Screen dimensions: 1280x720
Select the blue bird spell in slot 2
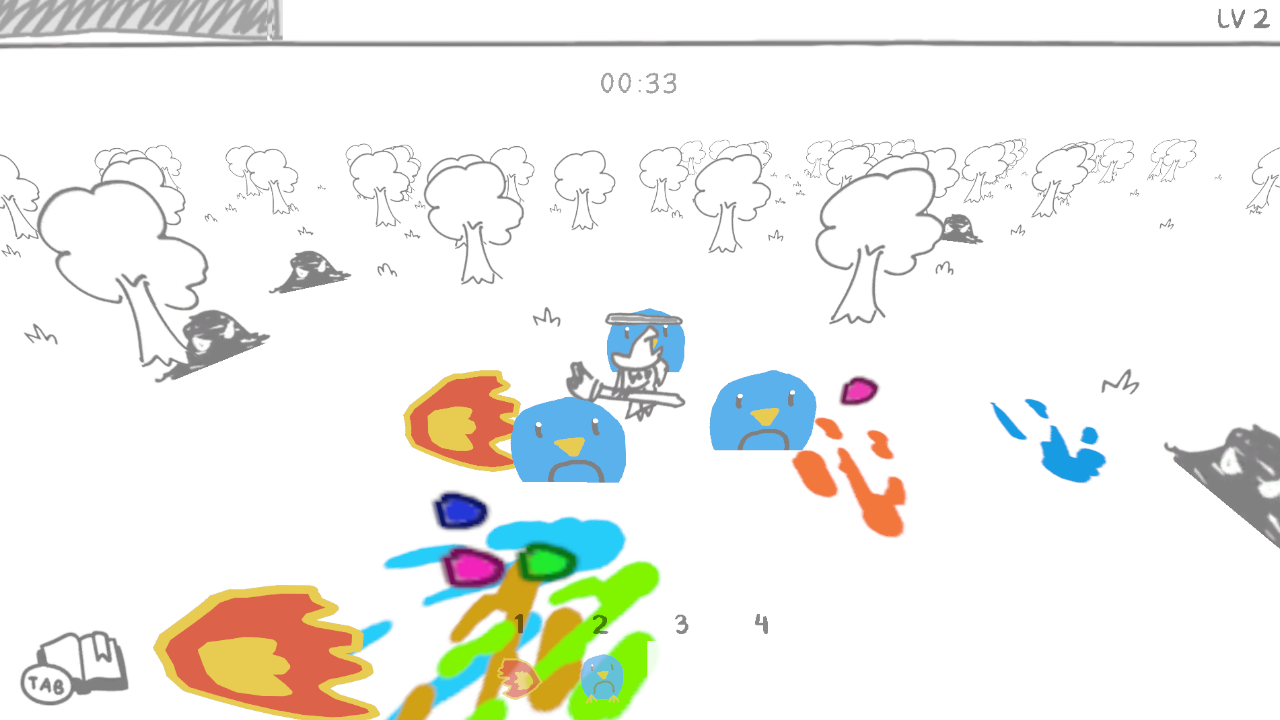point(602,679)
